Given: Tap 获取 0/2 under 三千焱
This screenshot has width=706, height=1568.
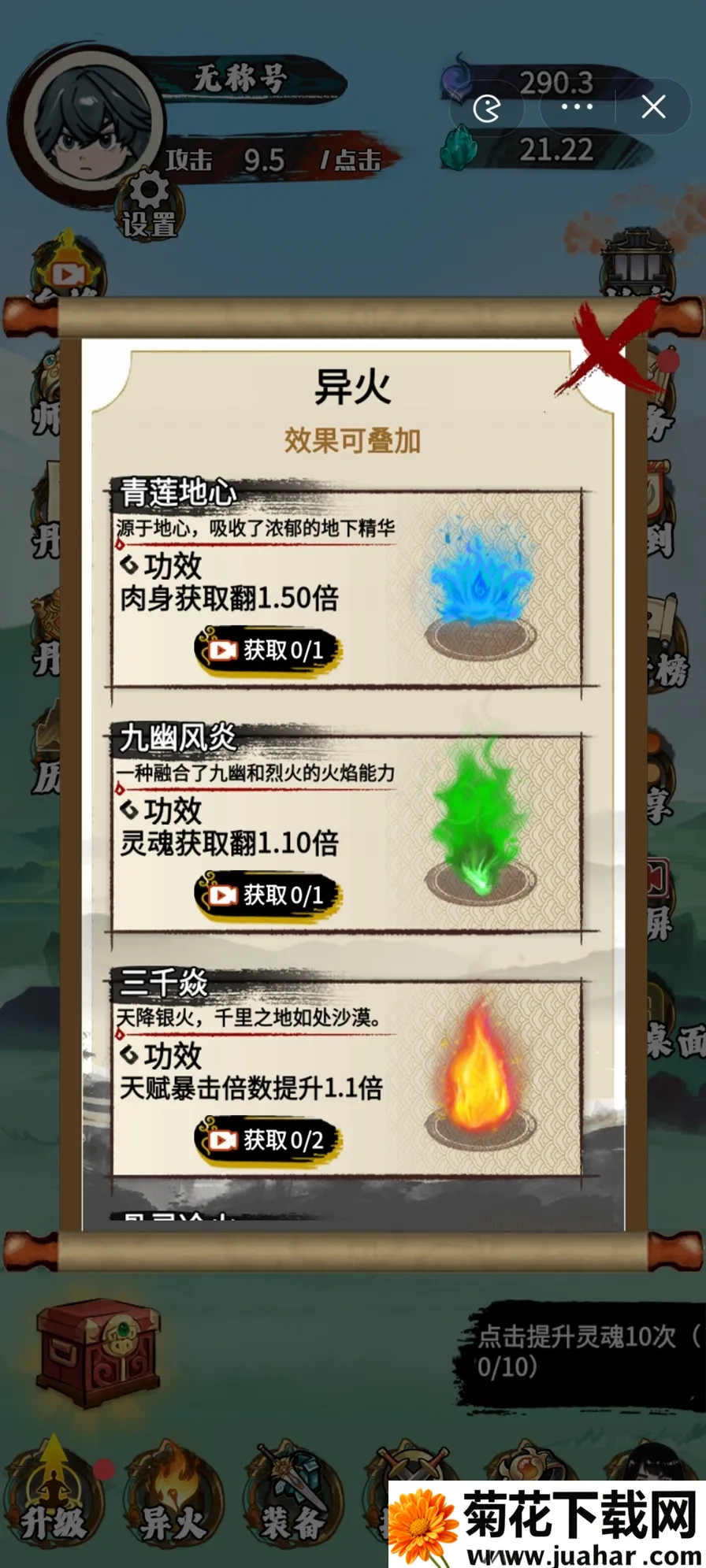Looking at the screenshot, I should (268, 1140).
